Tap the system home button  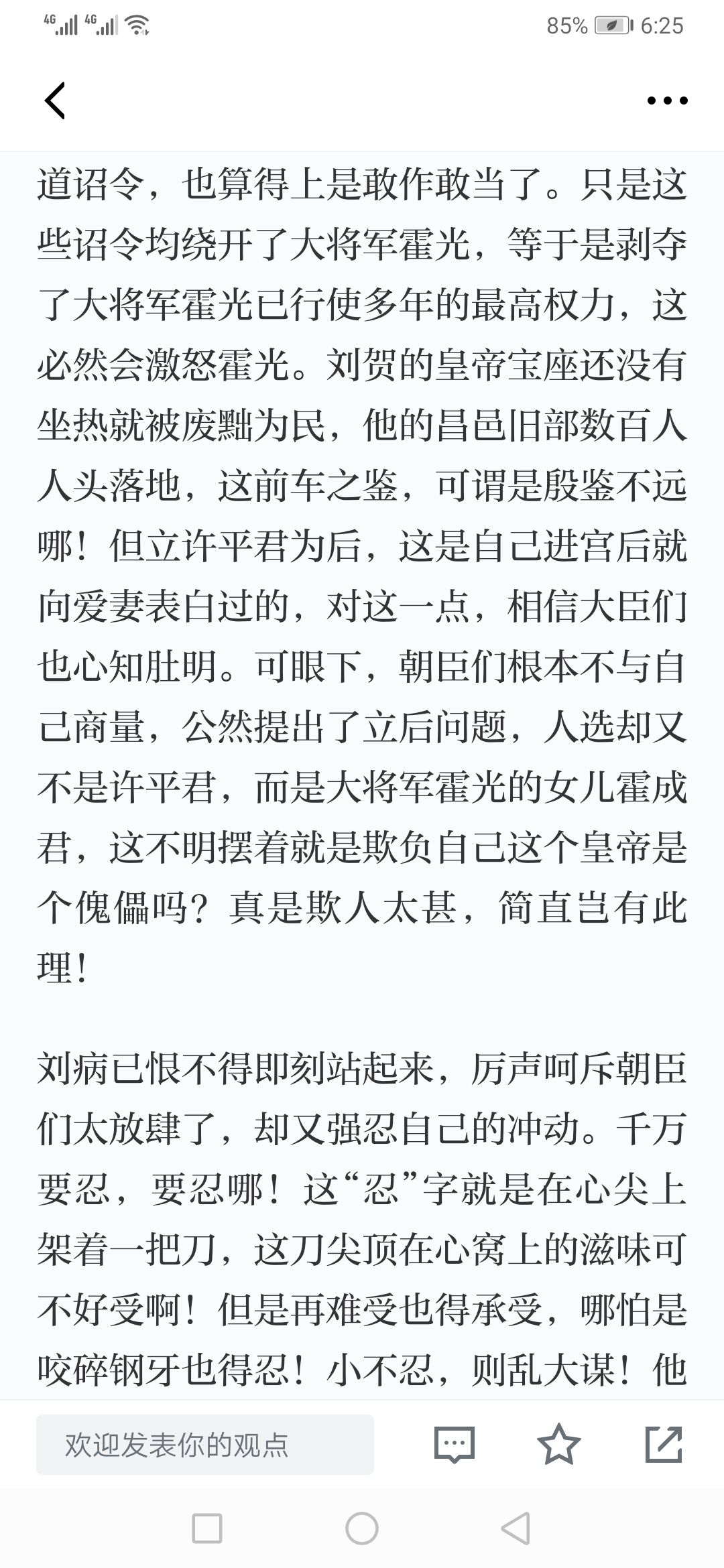[x=362, y=1530]
